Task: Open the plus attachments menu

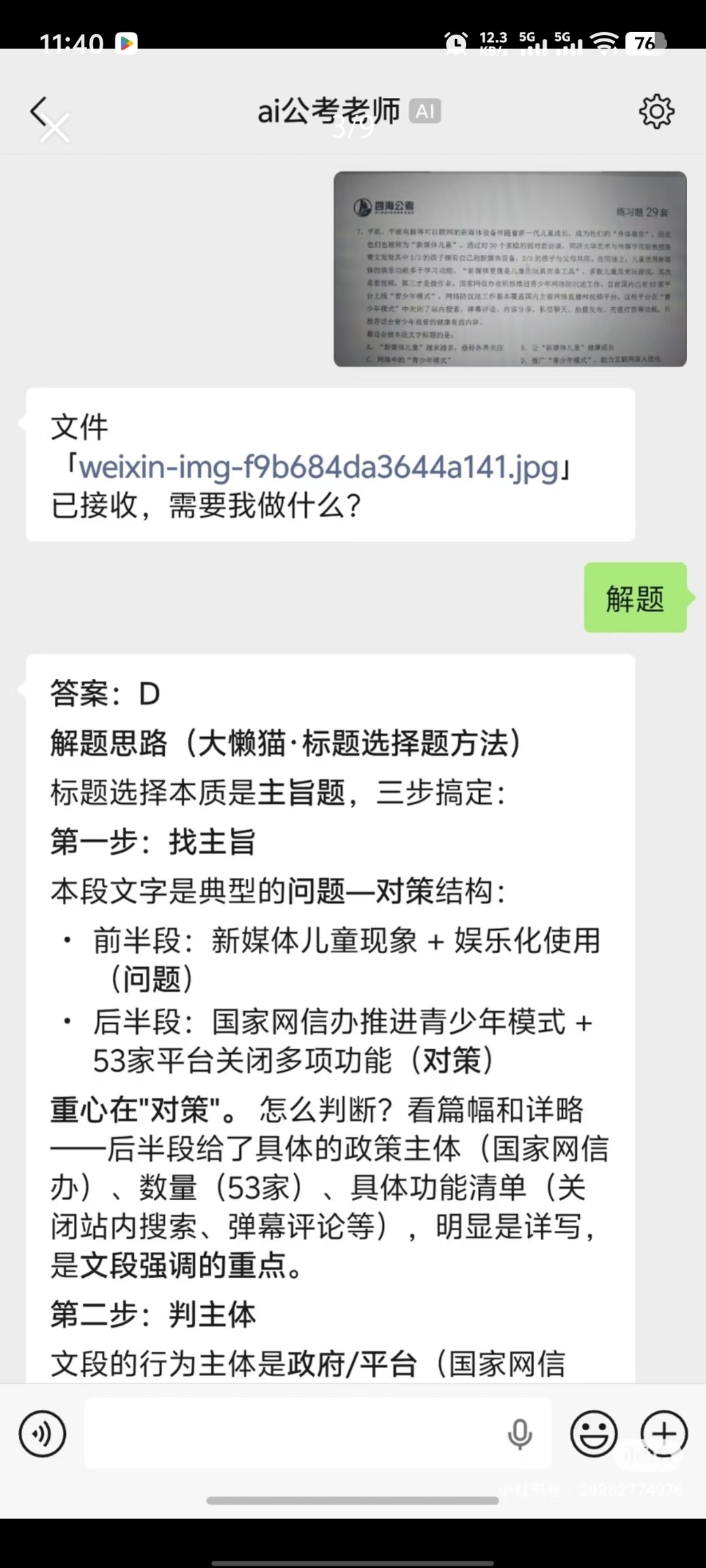Action: point(664,1434)
